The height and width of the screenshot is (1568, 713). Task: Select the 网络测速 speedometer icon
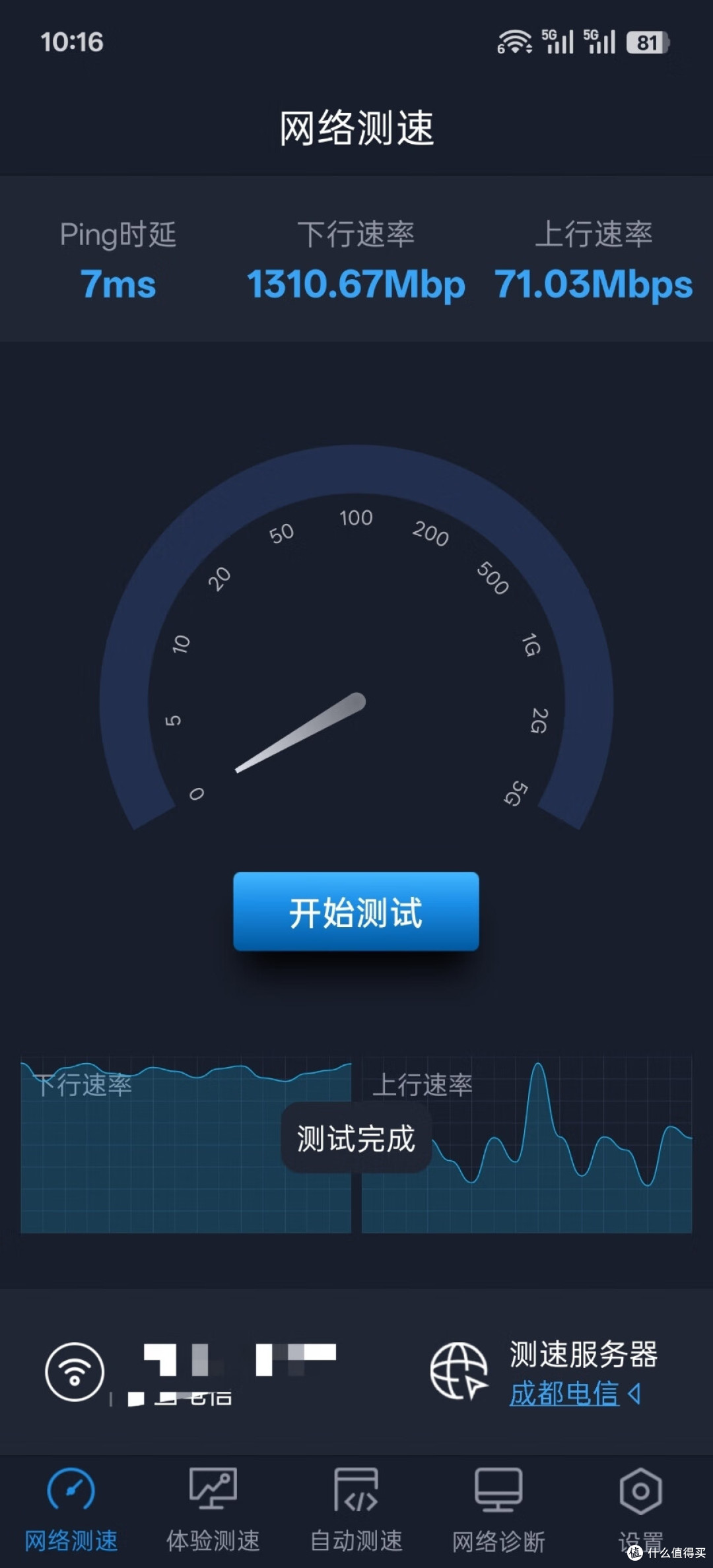[71, 1488]
